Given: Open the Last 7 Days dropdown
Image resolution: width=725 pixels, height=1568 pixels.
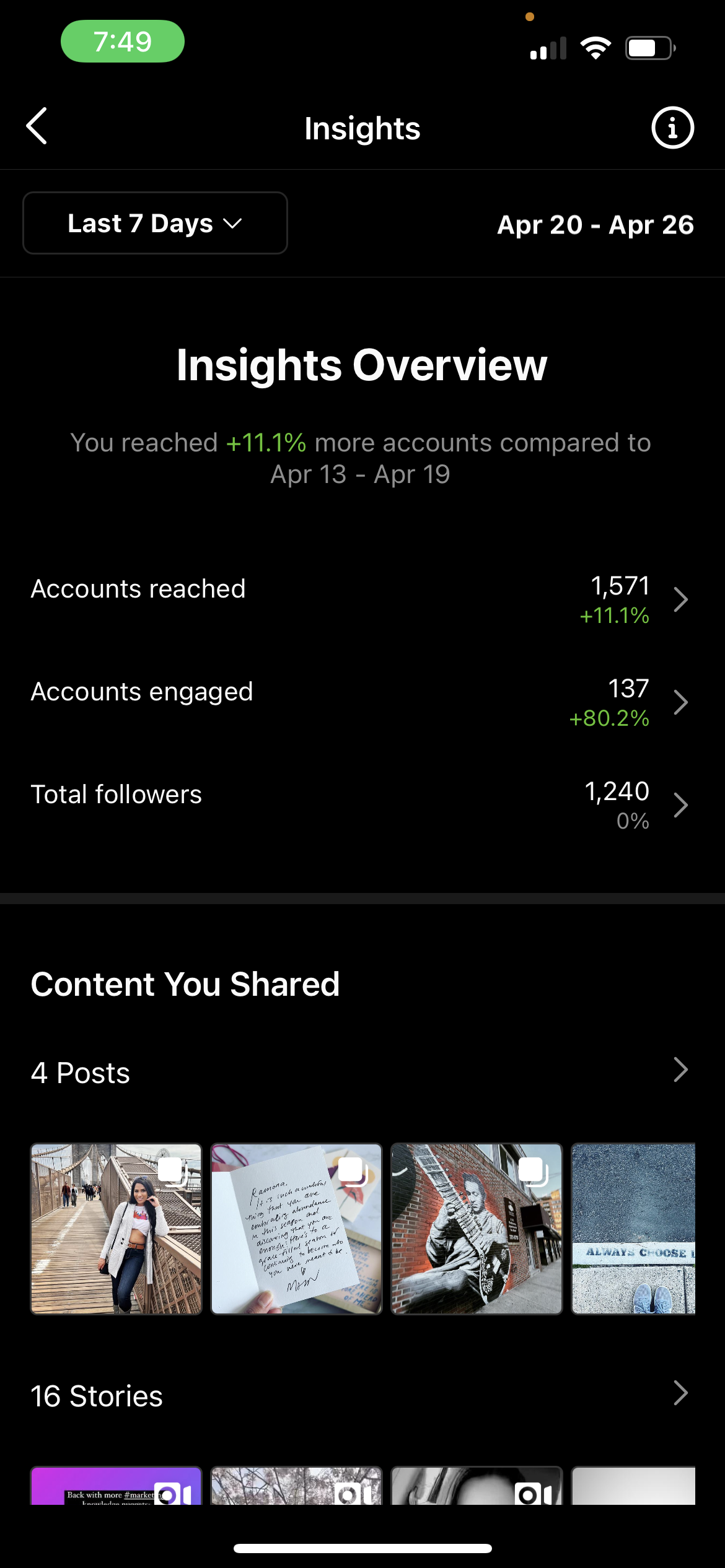Looking at the screenshot, I should pos(155,223).
